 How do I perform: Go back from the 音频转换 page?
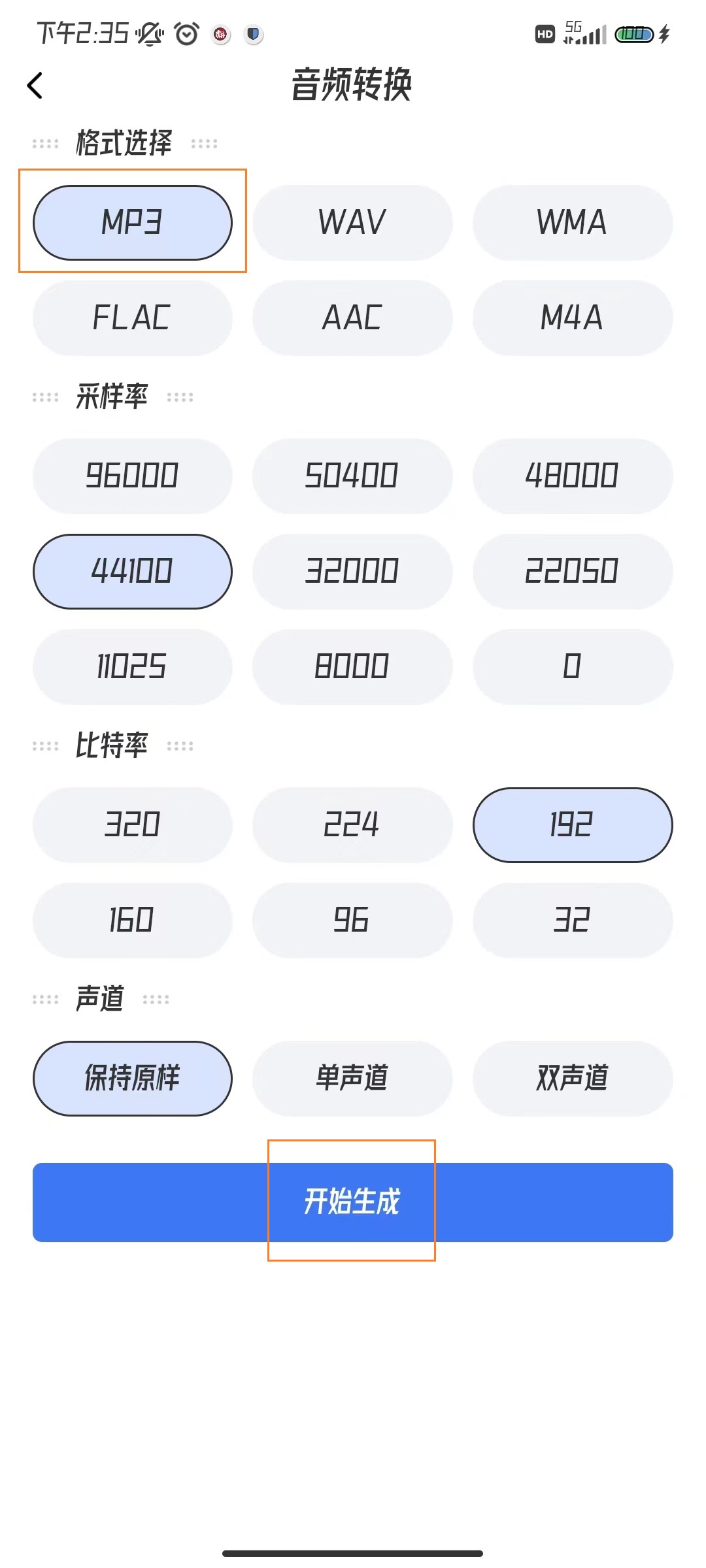click(35, 86)
